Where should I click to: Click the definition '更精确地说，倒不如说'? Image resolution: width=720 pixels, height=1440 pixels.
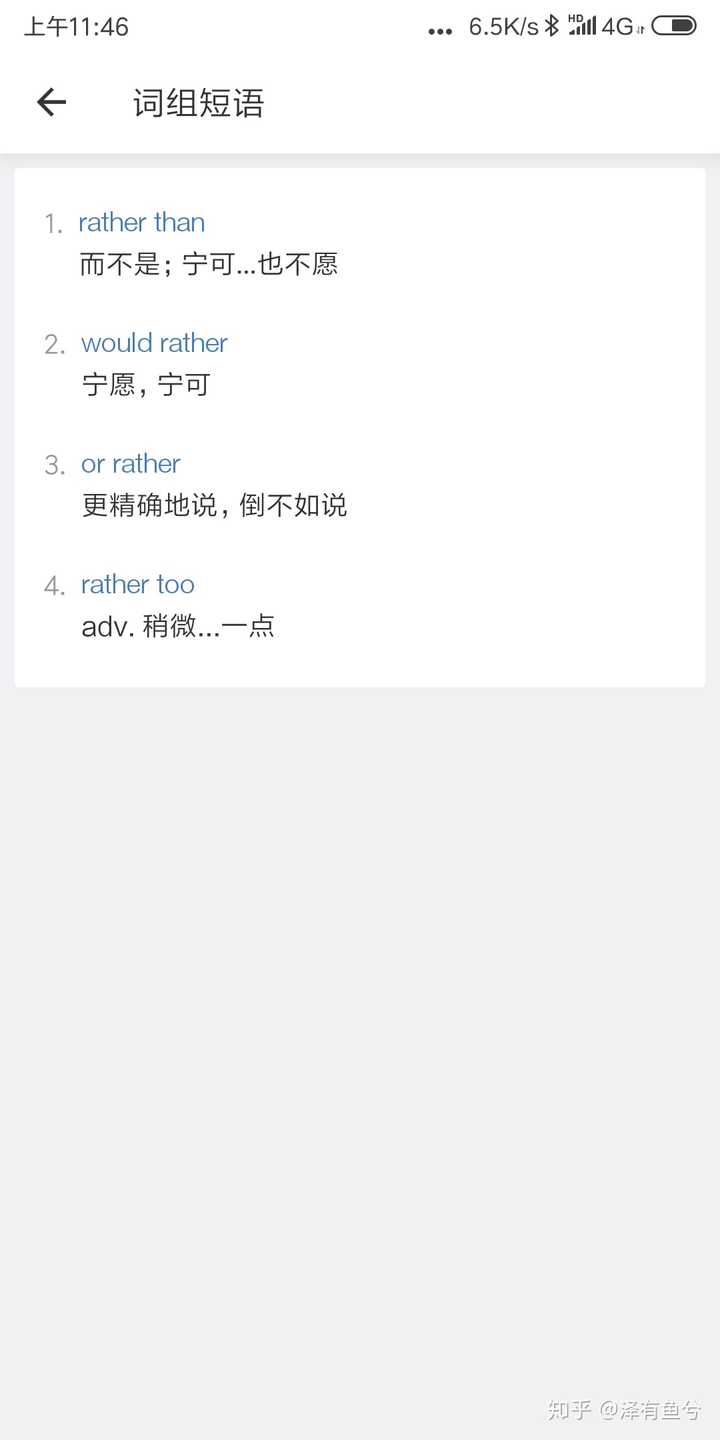click(216, 505)
